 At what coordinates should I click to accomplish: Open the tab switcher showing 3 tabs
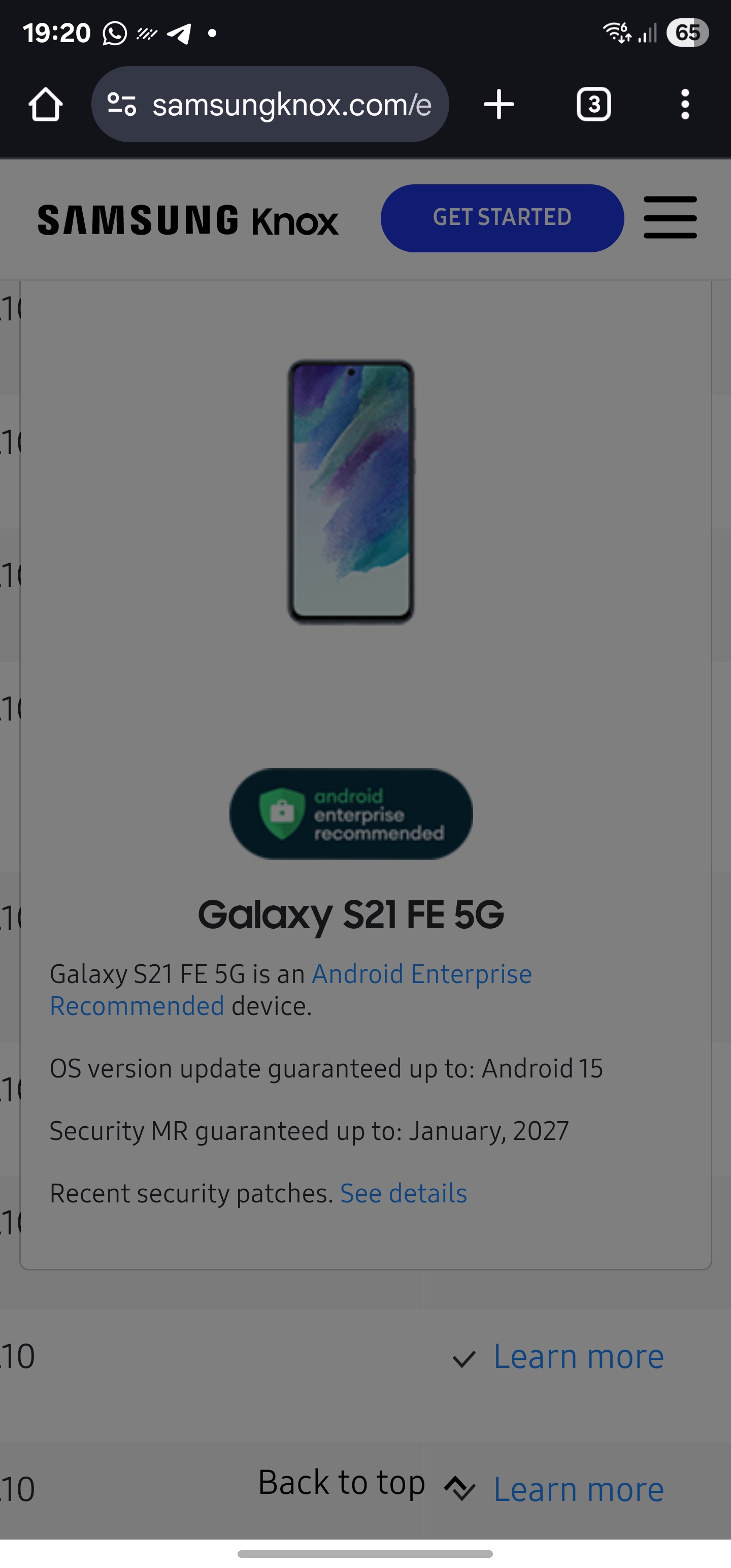point(593,104)
